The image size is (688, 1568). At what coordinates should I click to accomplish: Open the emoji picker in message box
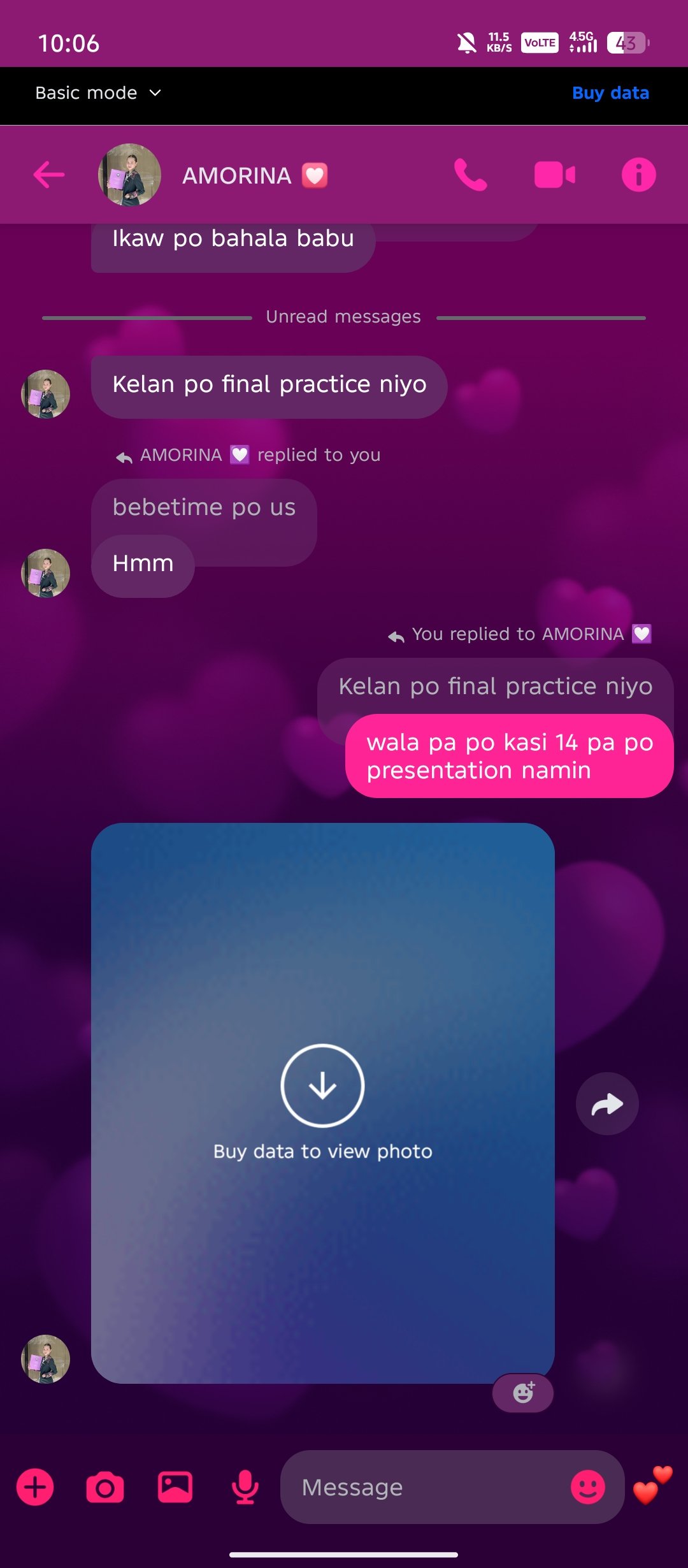pyautogui.click(x=587, y=1487)
